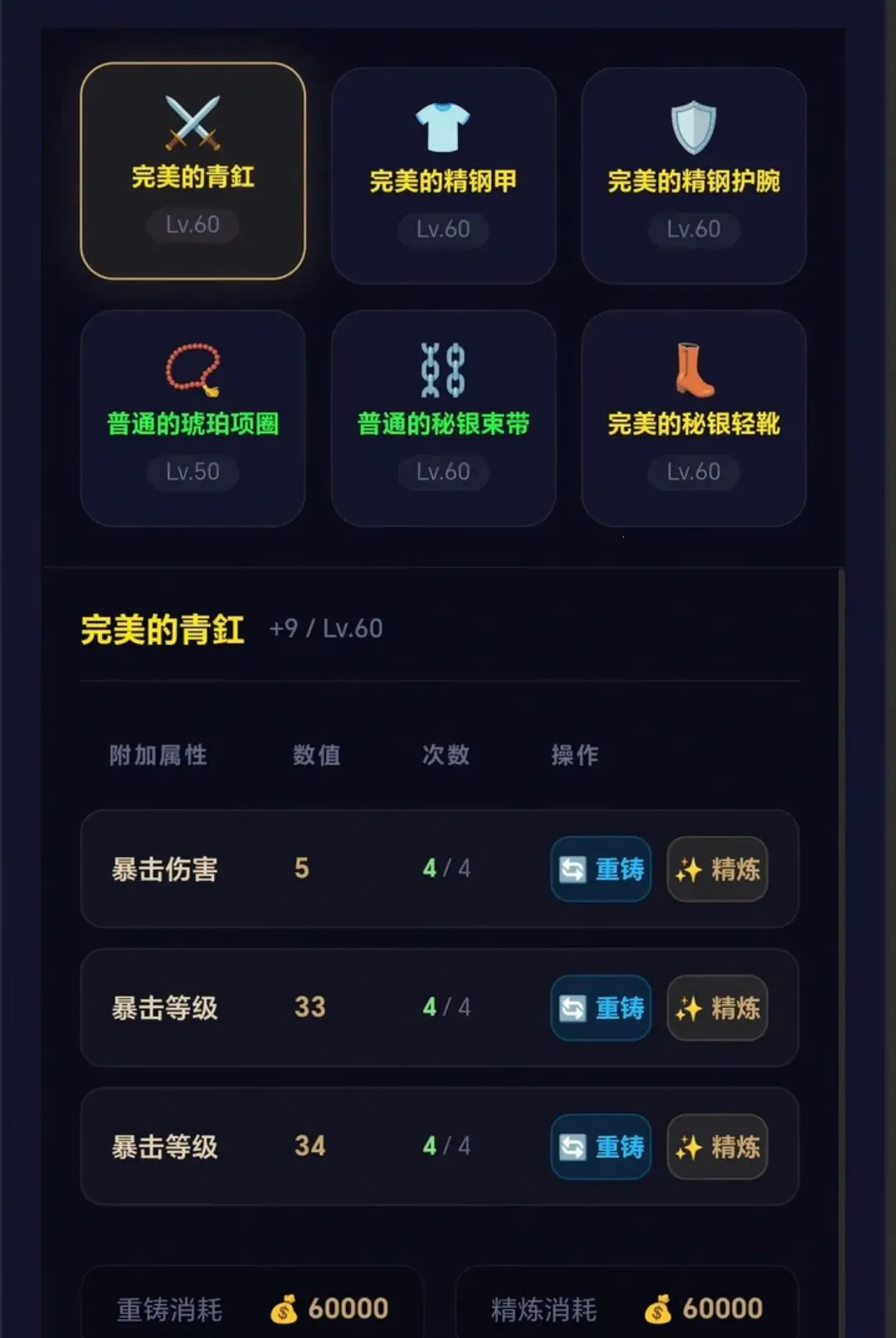The width and height of the screenshot is (896, 1338).
Task: Open the 普通的秘银束带 belt card
Action: click(x=443, y=418)
